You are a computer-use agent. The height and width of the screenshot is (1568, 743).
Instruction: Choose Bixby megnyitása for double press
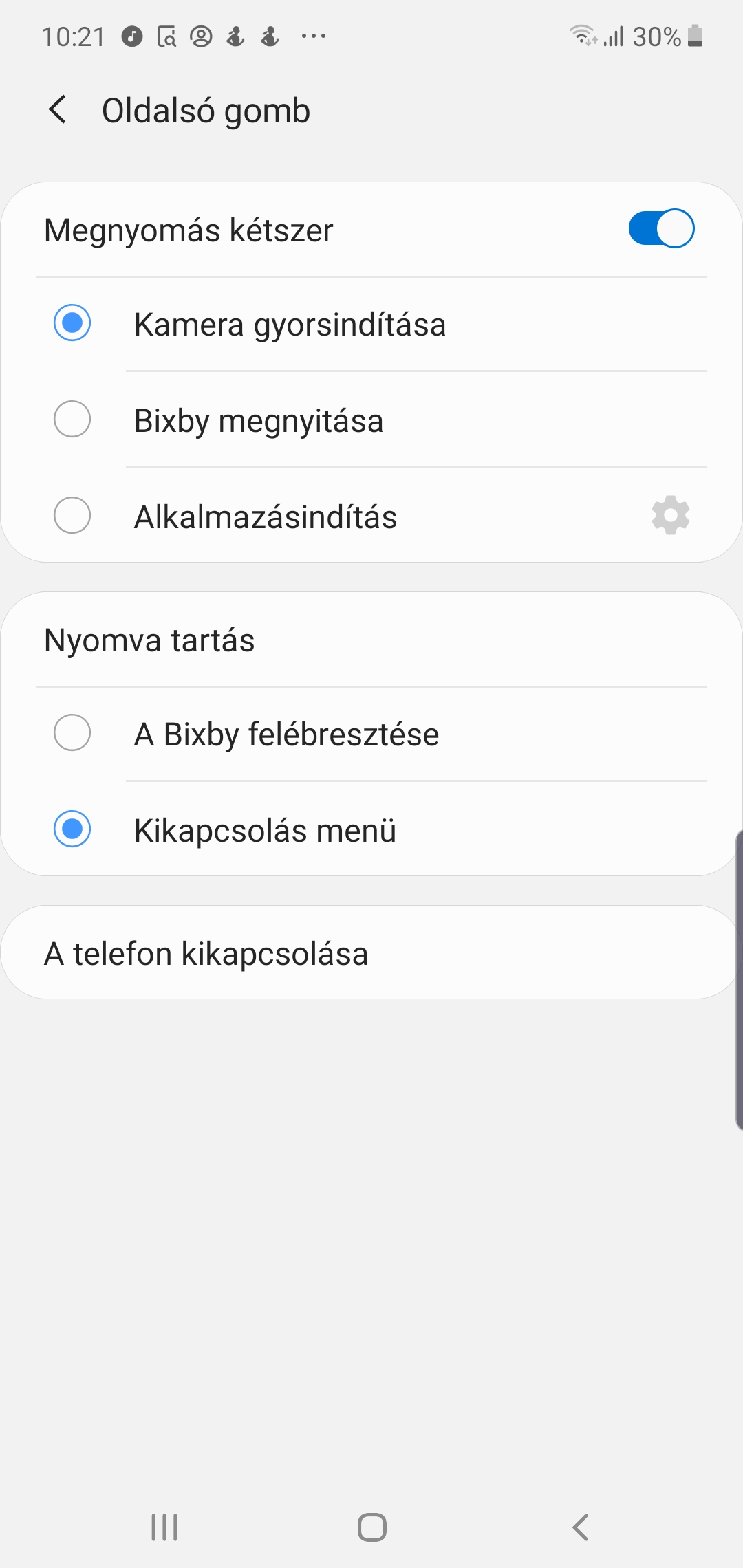tap(72, 420)
